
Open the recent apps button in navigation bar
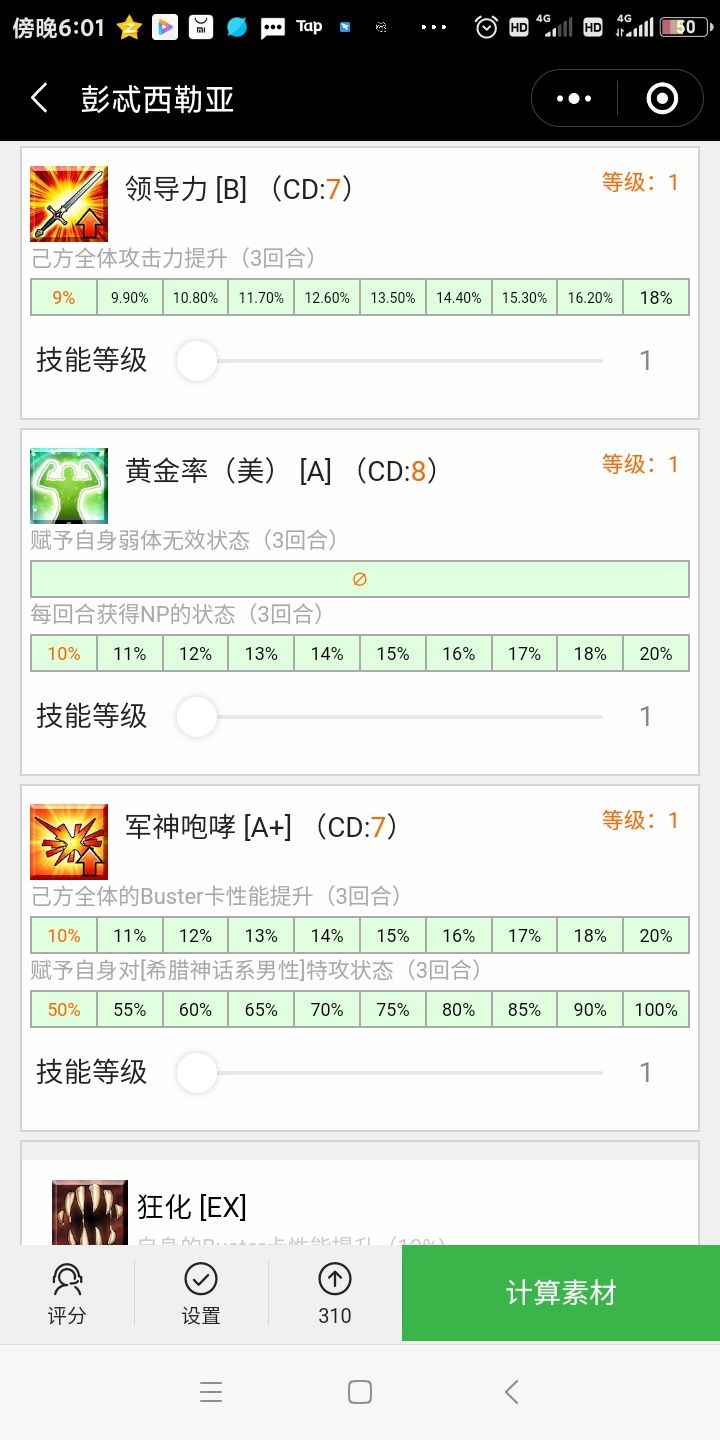tap(211, 1391)
